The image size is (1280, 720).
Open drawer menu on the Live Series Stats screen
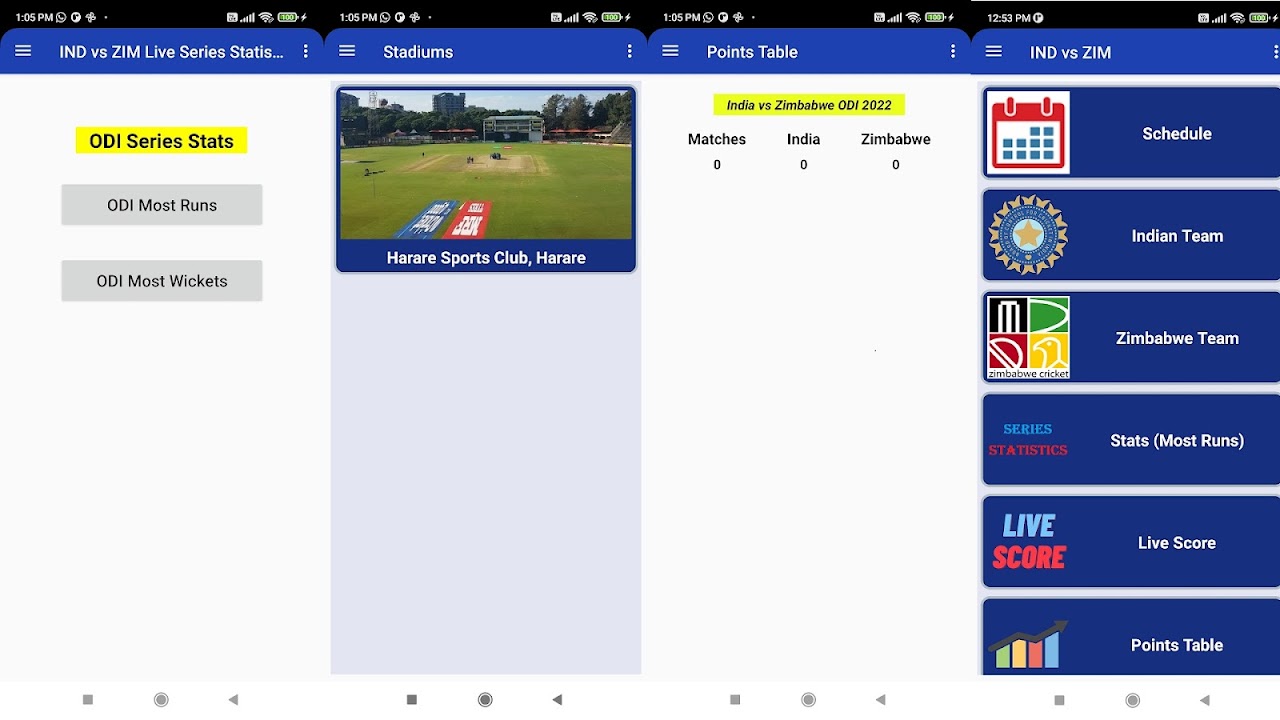pos(23,52)
